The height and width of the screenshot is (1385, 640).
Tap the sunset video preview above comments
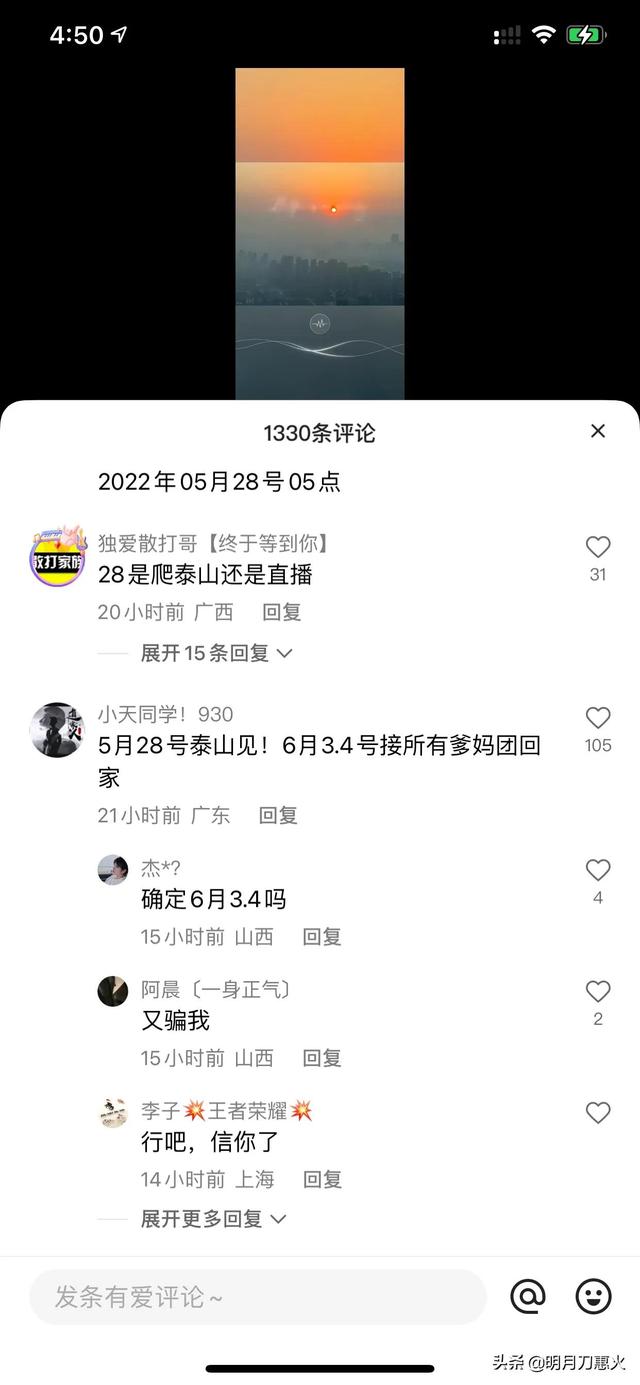(x=320, y=233)
